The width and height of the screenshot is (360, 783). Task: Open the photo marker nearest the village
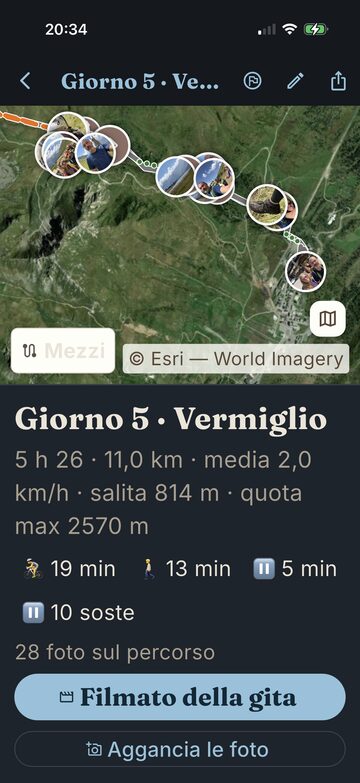point(306,271)
